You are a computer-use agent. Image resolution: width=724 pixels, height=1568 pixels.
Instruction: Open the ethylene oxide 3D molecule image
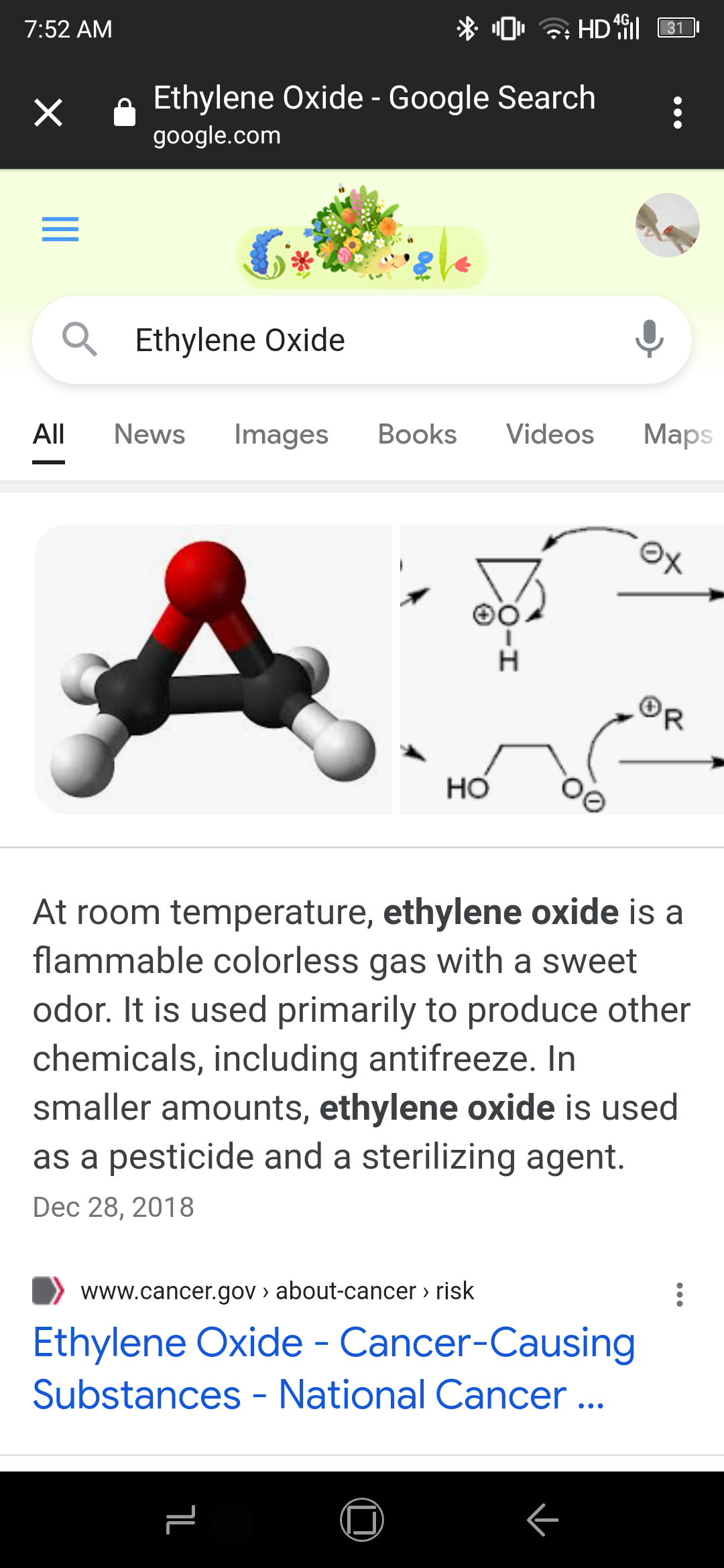[213, 669]
